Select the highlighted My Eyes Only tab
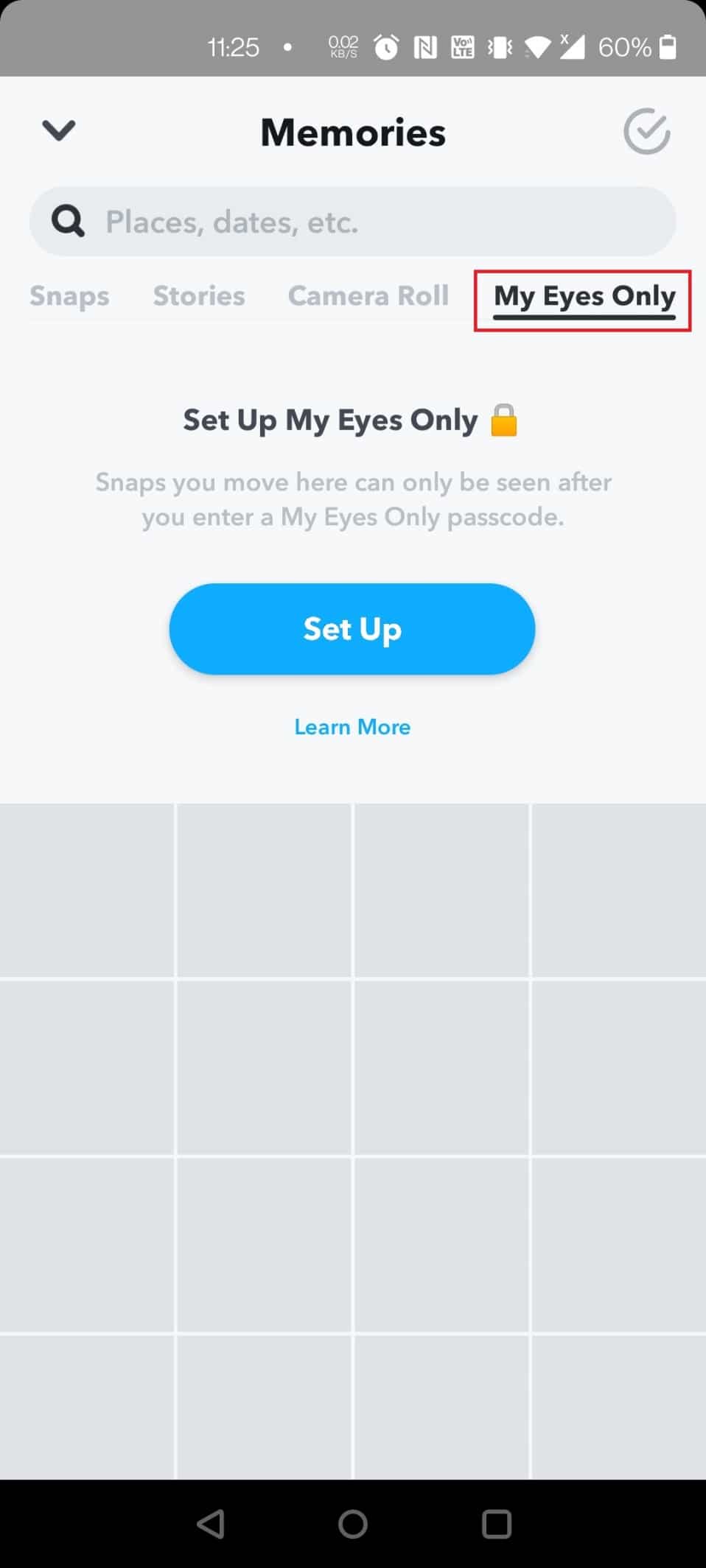This screenshot has width=706, height=1568. [x=586, y=296]
